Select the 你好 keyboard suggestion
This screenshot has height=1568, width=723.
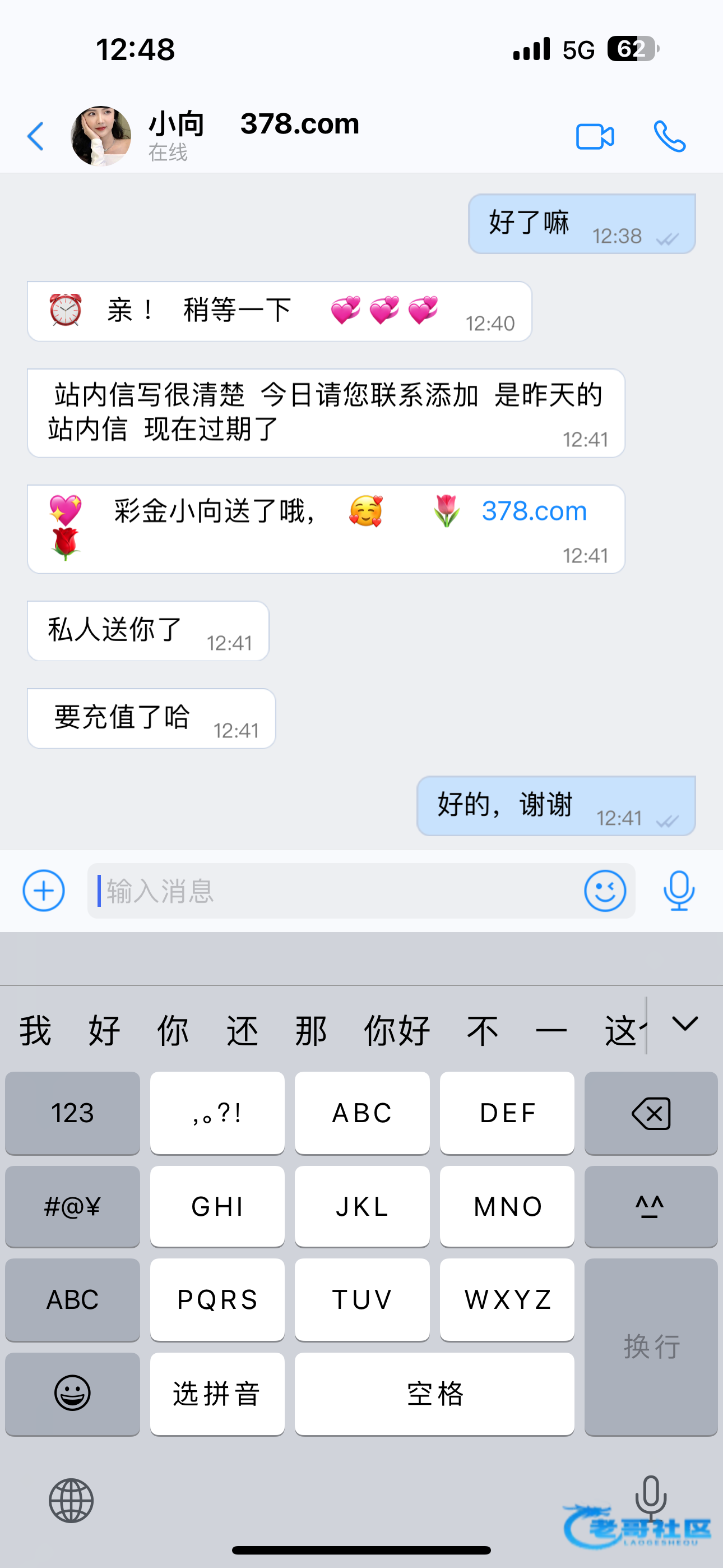click(397, 1030)
